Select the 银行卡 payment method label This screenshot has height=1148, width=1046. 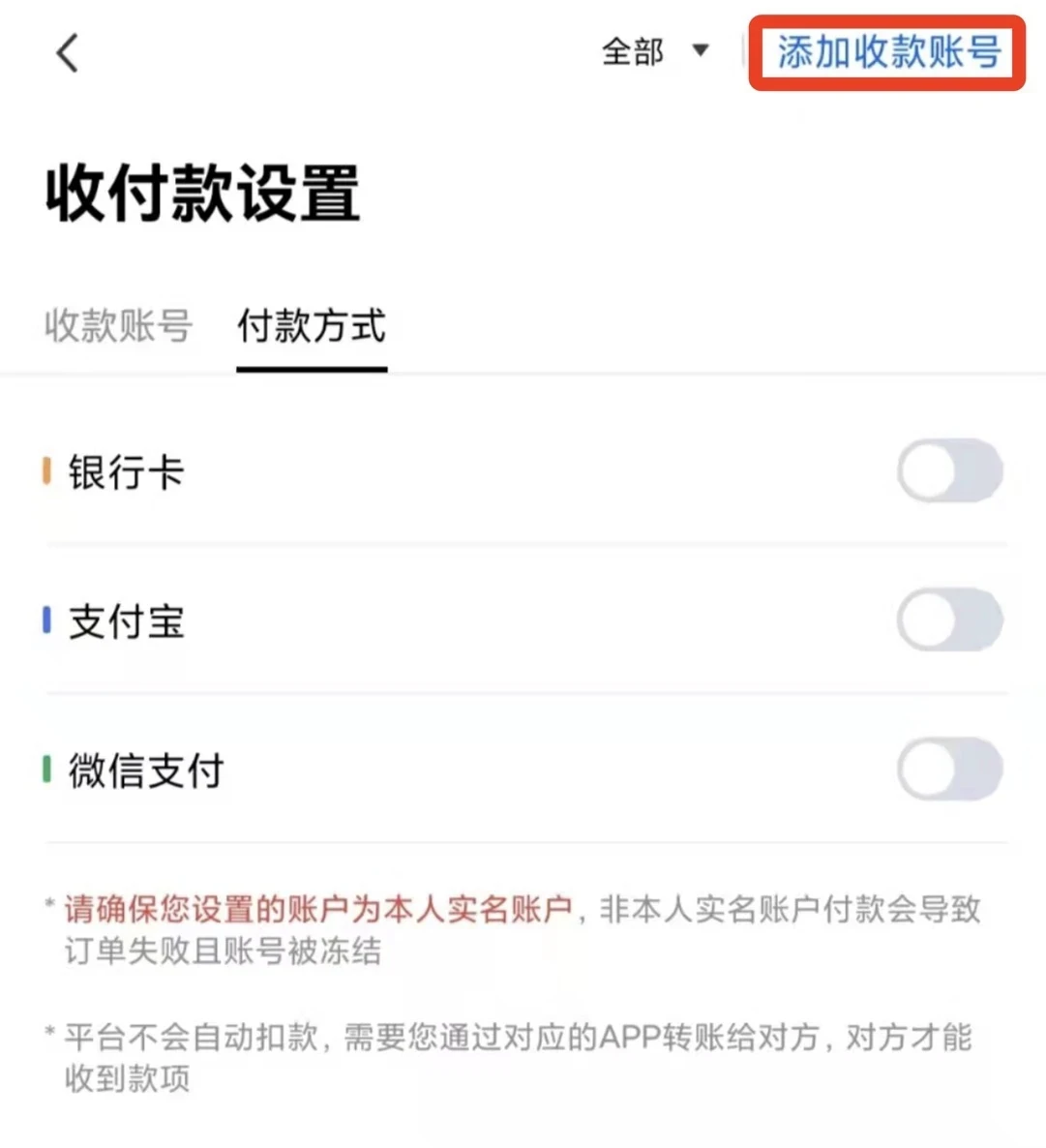(126, 473)
